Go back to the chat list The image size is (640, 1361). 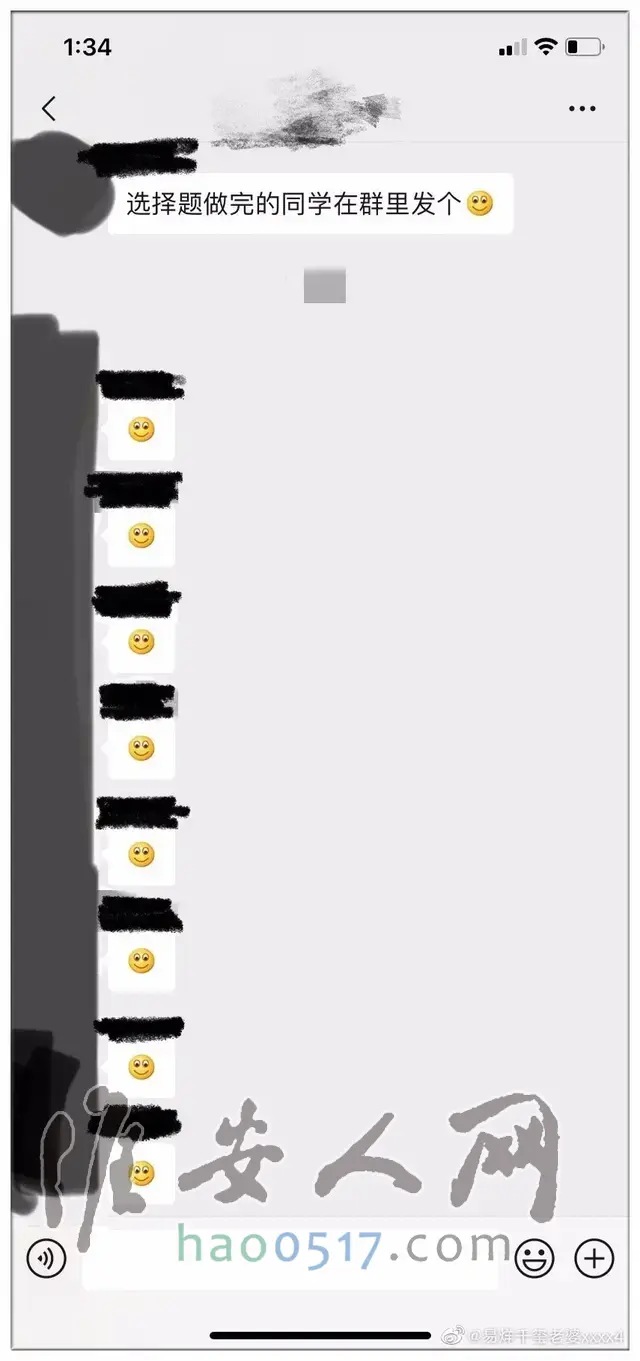(x=49, y=108)
